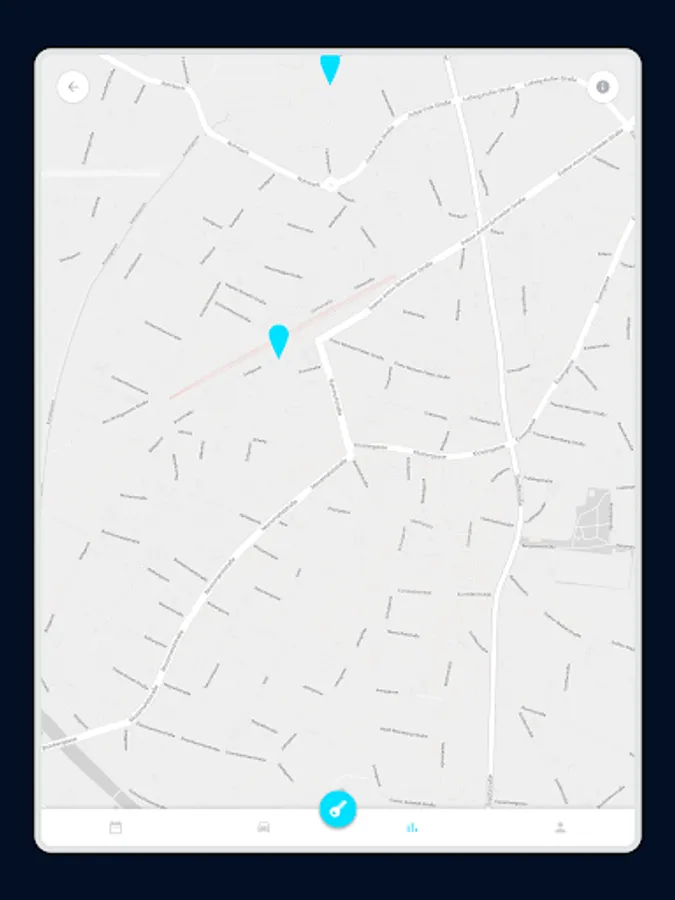Viewport: 675px width, 900px height.
Task: Select the partly hidden pin at the map's upper edge
Action: click(330, 69)
